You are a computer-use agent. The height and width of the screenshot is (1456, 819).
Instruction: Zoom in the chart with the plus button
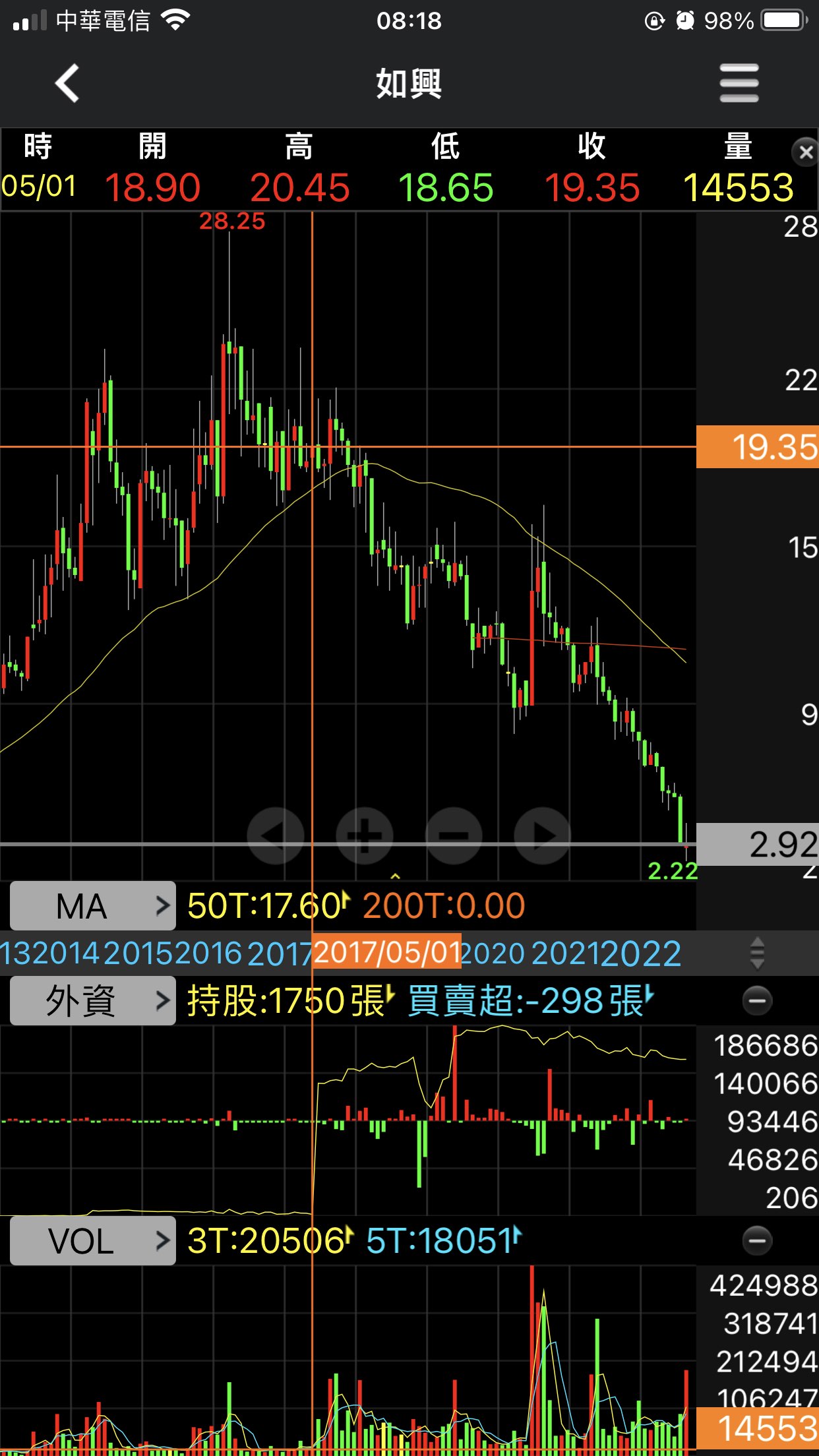(x=365, y=835)
